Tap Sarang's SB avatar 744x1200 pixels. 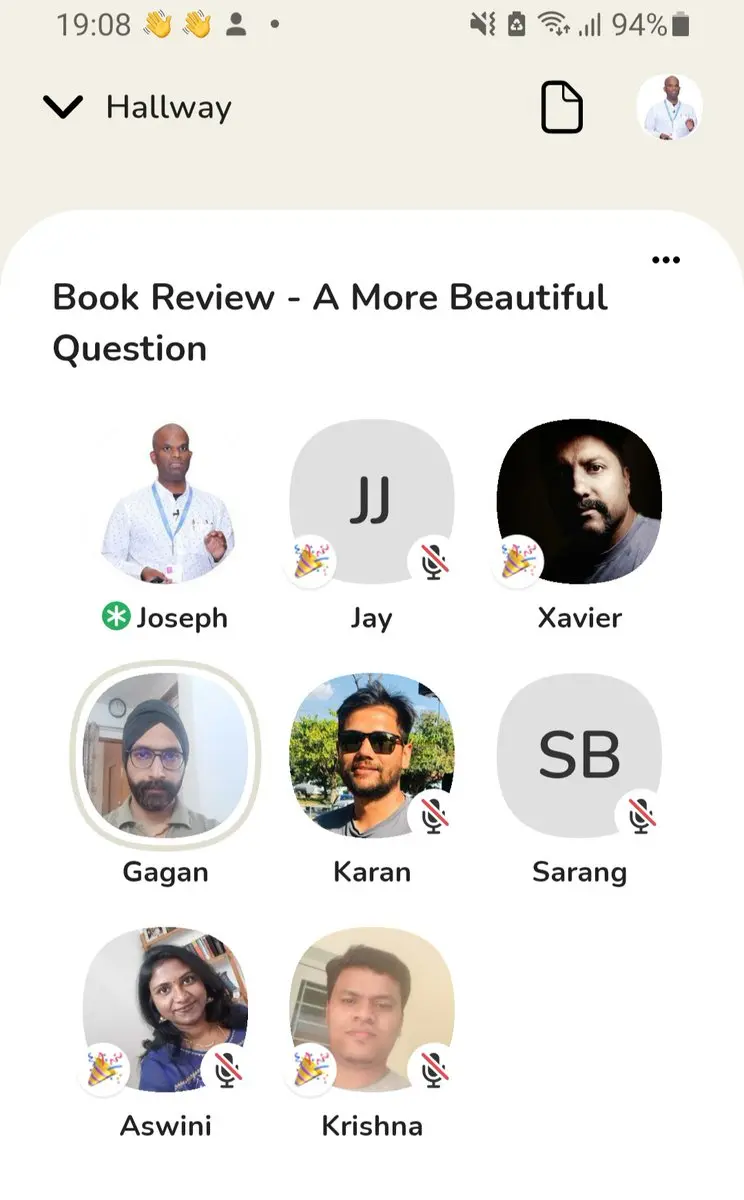579,755
